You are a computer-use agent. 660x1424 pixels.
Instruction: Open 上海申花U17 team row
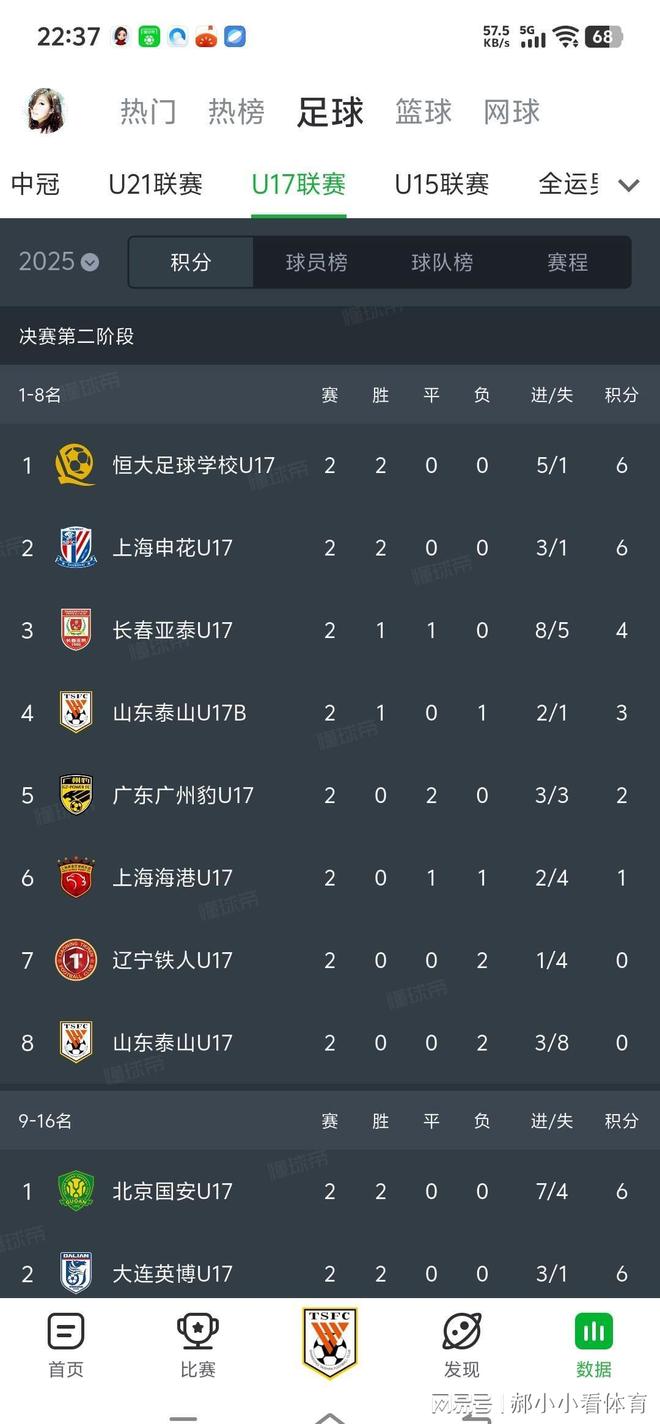[172, 548]
